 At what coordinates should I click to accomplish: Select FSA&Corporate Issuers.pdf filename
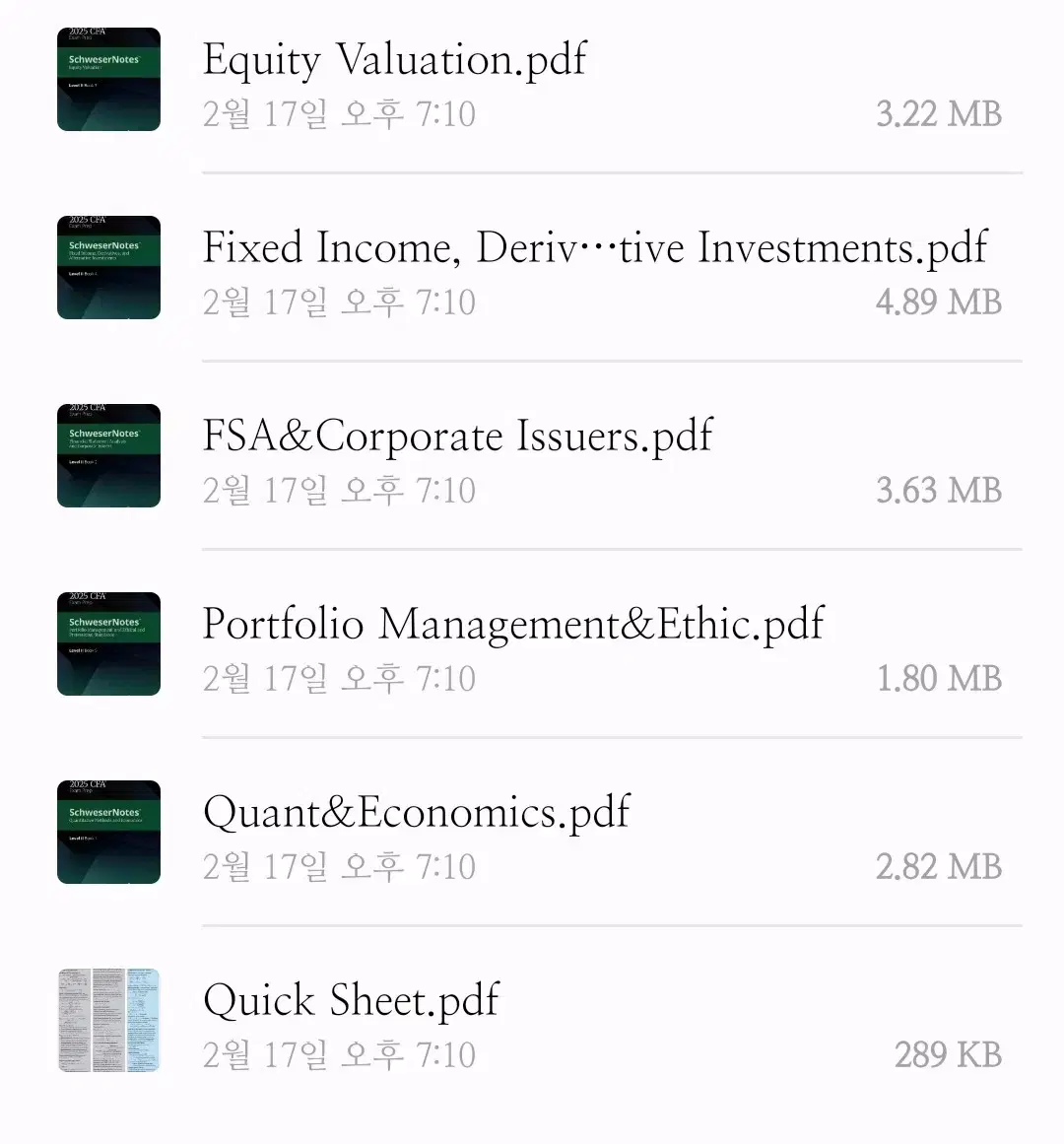click(457, 437)
